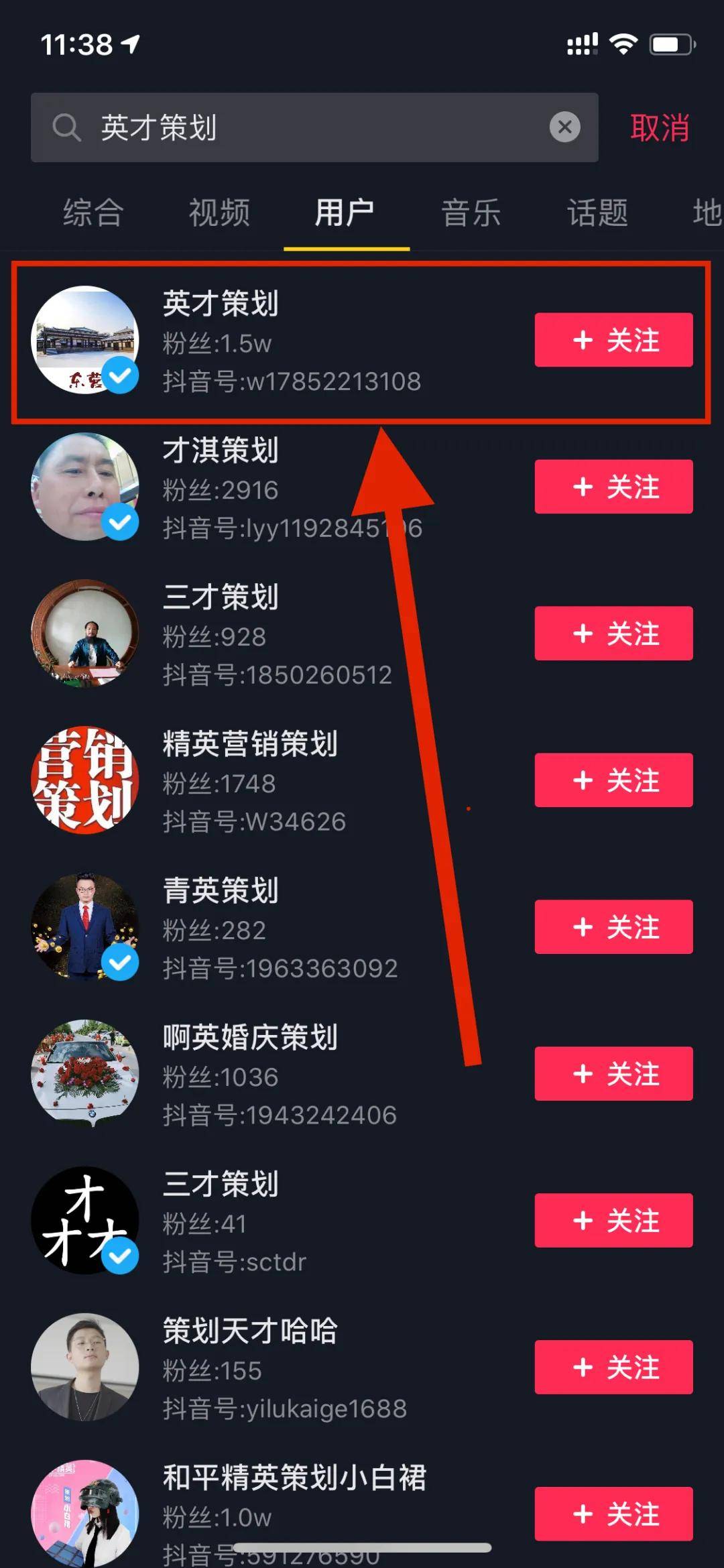Clear the search text with the X icon

(x=564, y=127)
